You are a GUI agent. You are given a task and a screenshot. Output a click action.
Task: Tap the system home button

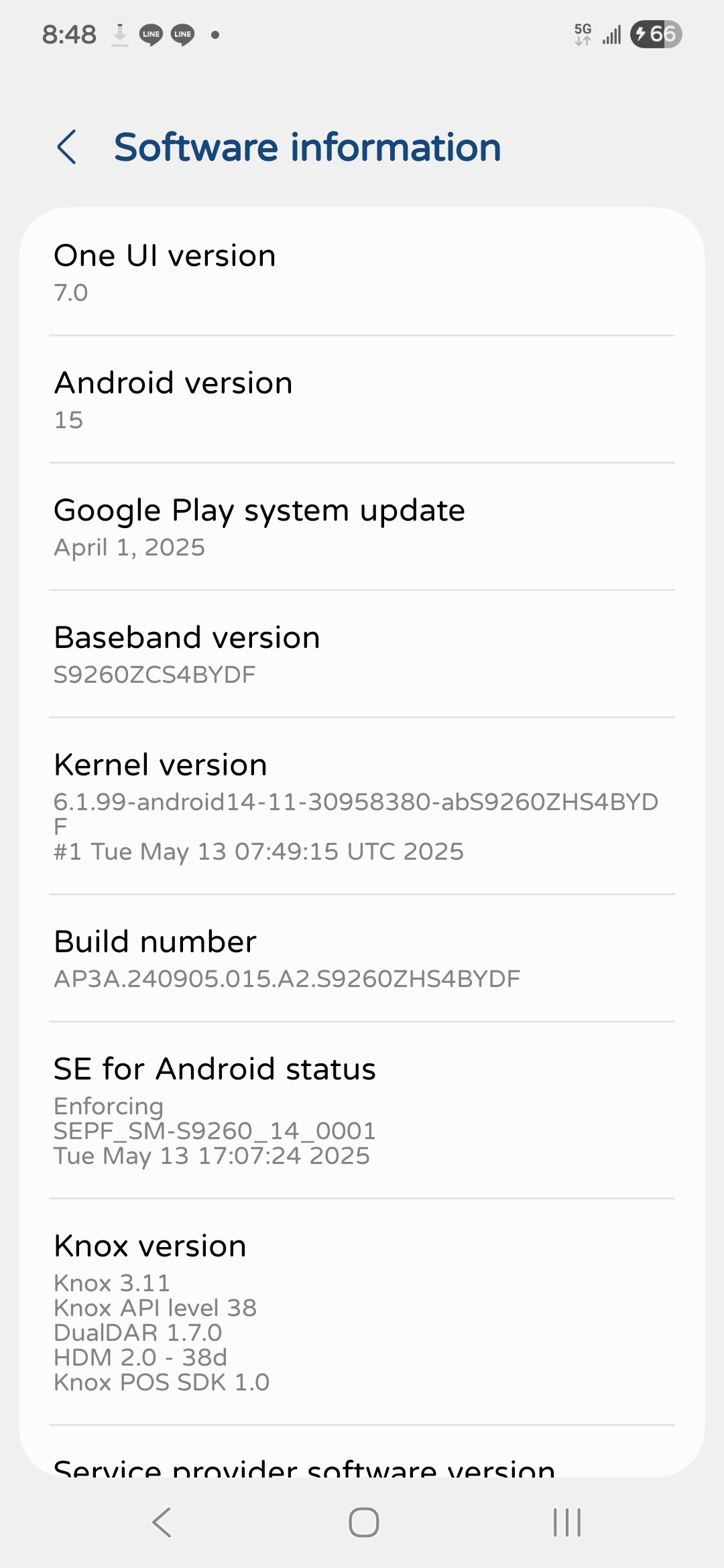pos(364,1522)
